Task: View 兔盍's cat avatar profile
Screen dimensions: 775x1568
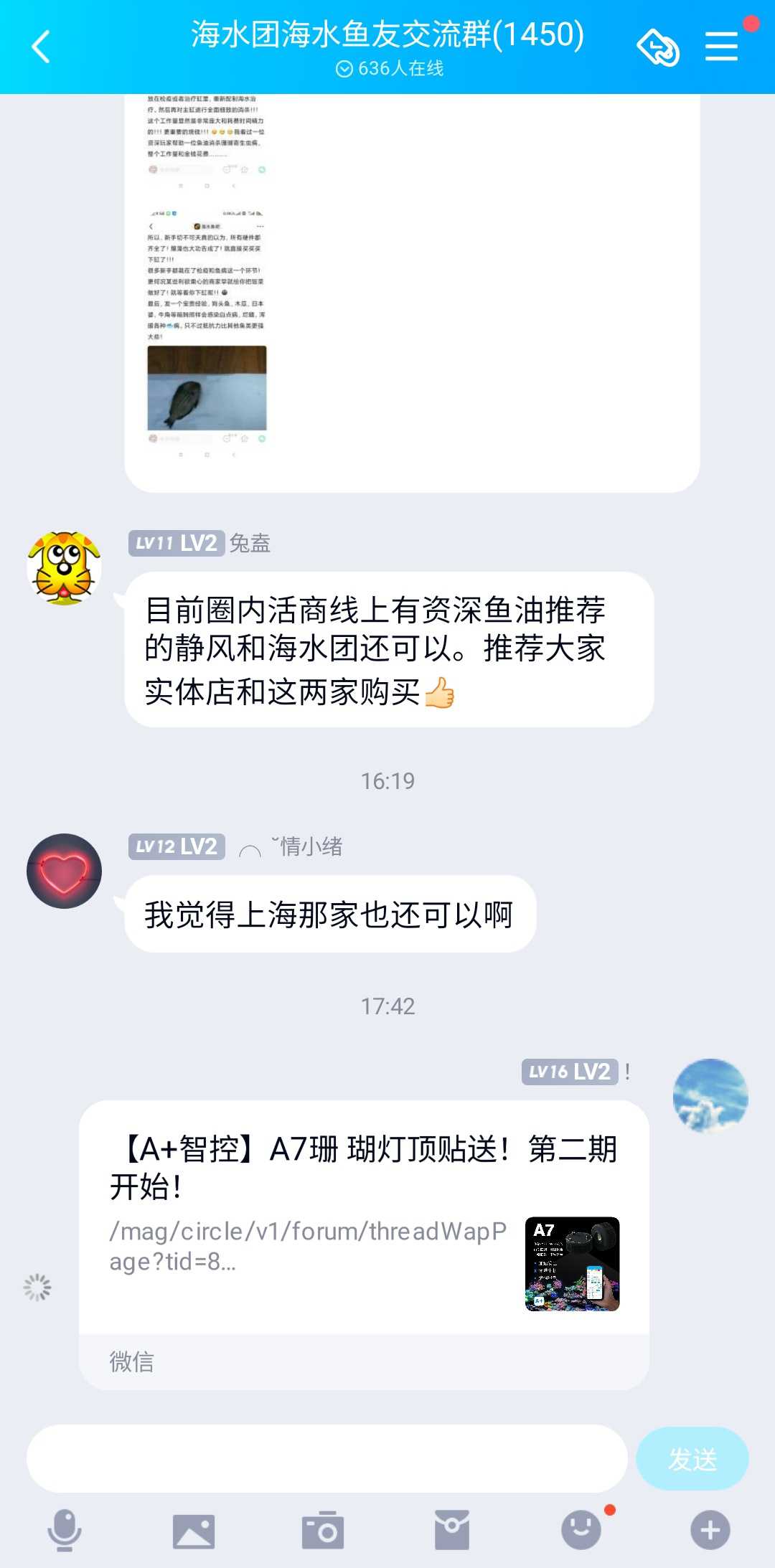Action: pos(64,568)
